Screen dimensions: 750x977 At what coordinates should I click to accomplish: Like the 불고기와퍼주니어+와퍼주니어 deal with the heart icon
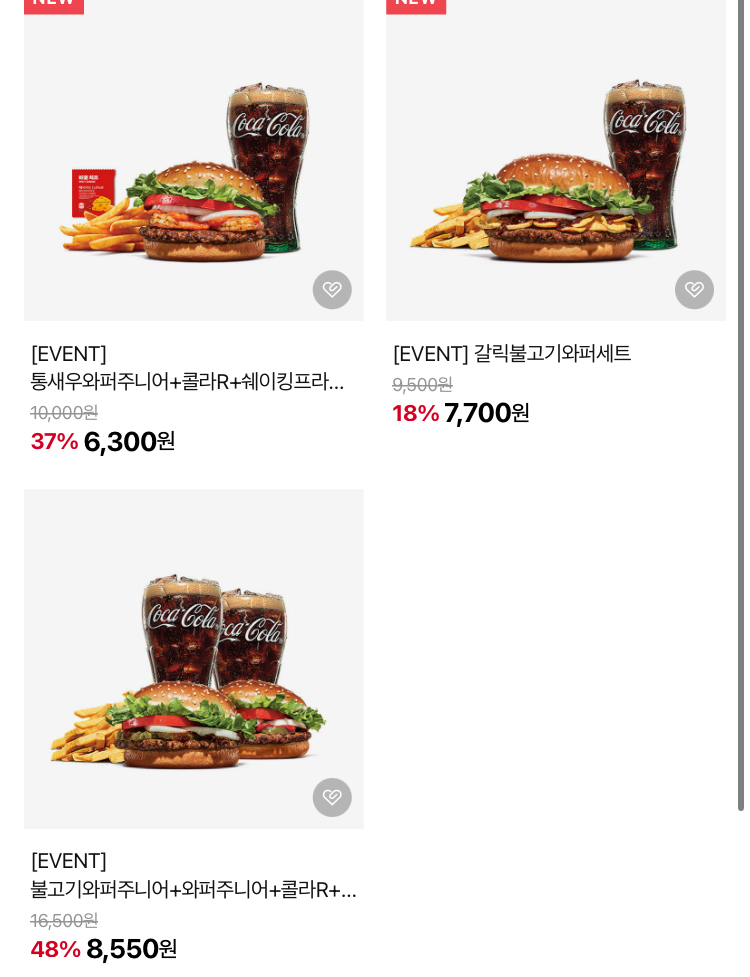[332, 797]
